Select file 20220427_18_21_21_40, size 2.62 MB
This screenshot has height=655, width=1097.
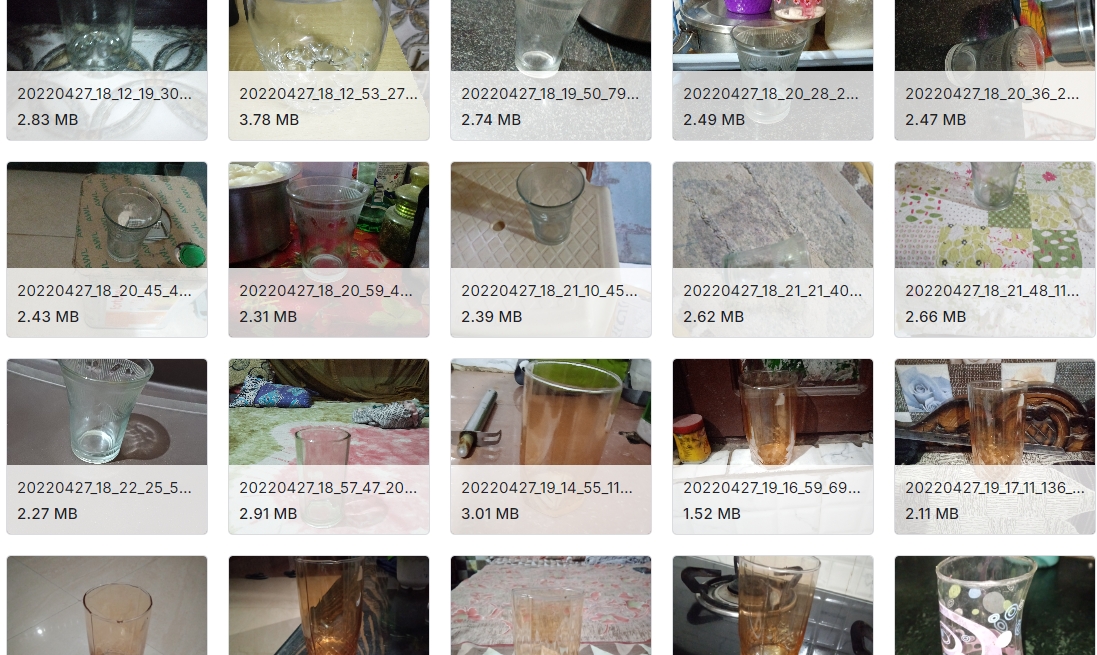pyautogui.click(x=773, y=249)
